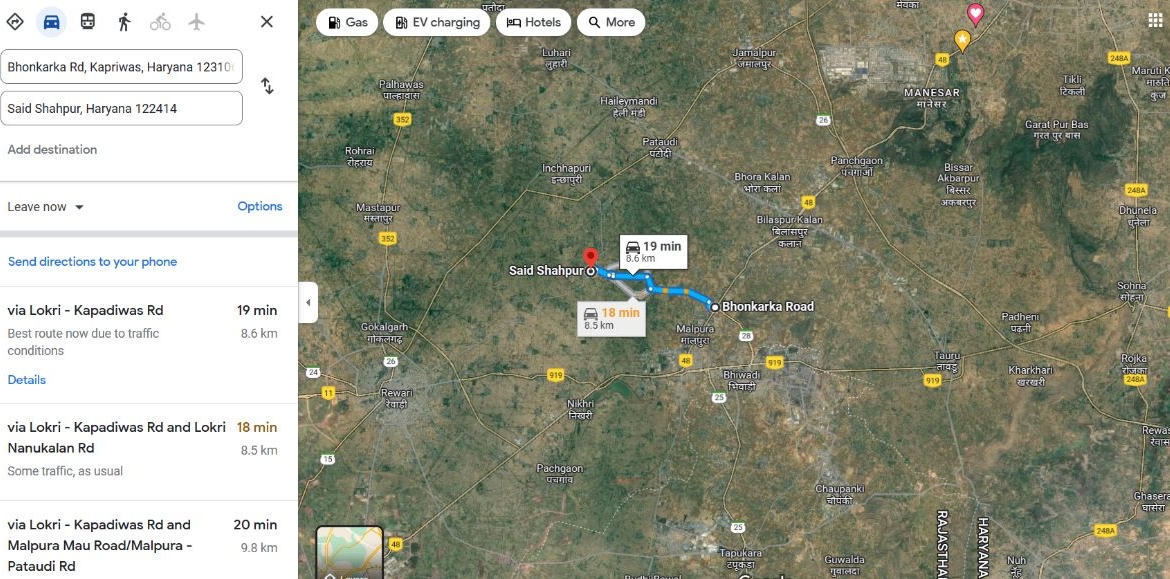The image size is (1170, 579).
Task: Show EV charging stations
Action: 437,22
